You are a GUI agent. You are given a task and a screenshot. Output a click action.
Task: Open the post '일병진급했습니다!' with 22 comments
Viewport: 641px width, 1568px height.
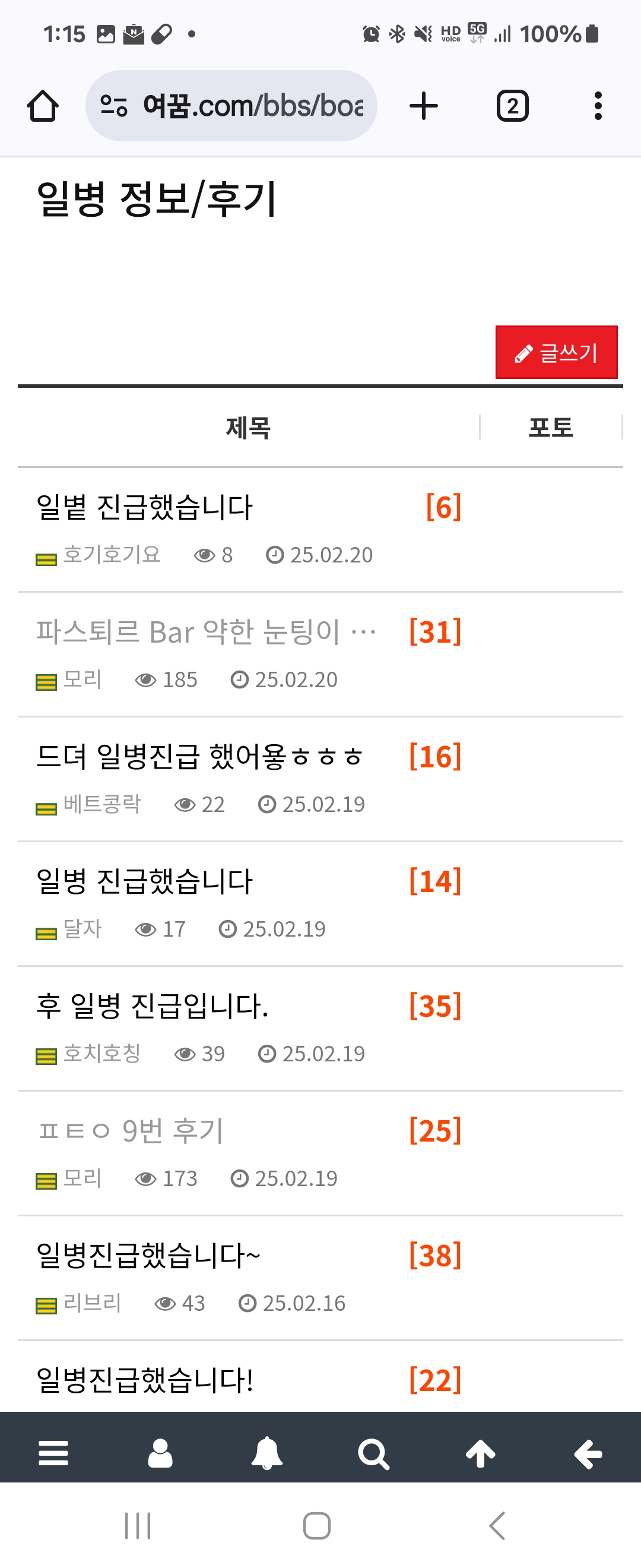(x=144, y=1380)
